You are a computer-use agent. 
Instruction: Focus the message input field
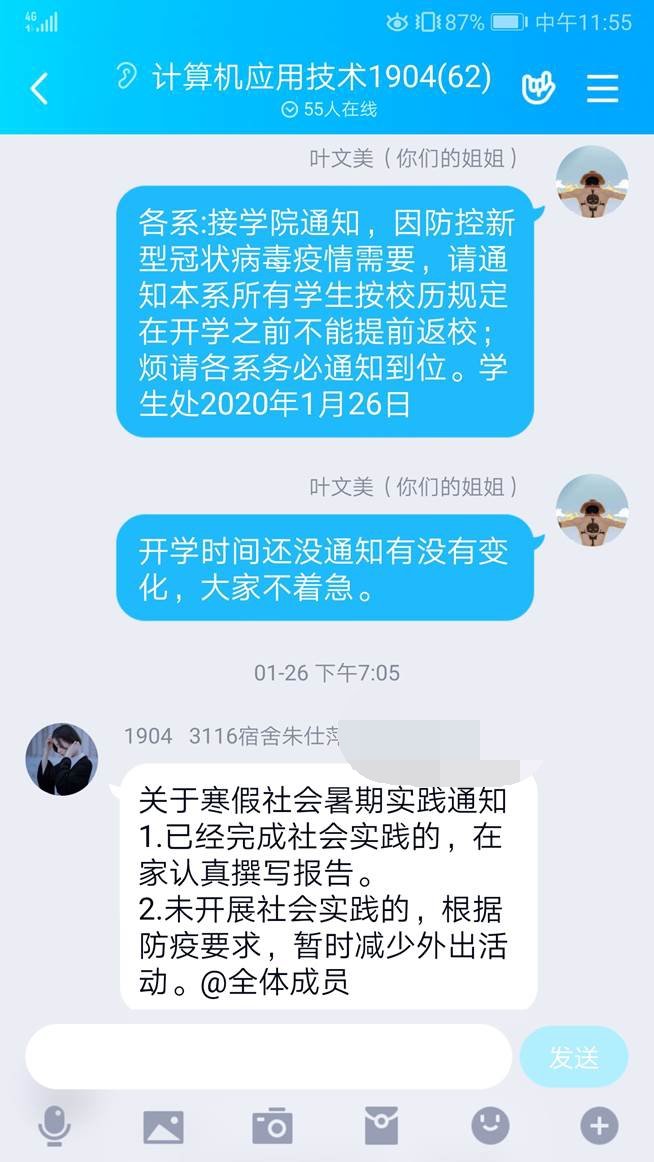pyautogui.click(x=268, y=1056)
